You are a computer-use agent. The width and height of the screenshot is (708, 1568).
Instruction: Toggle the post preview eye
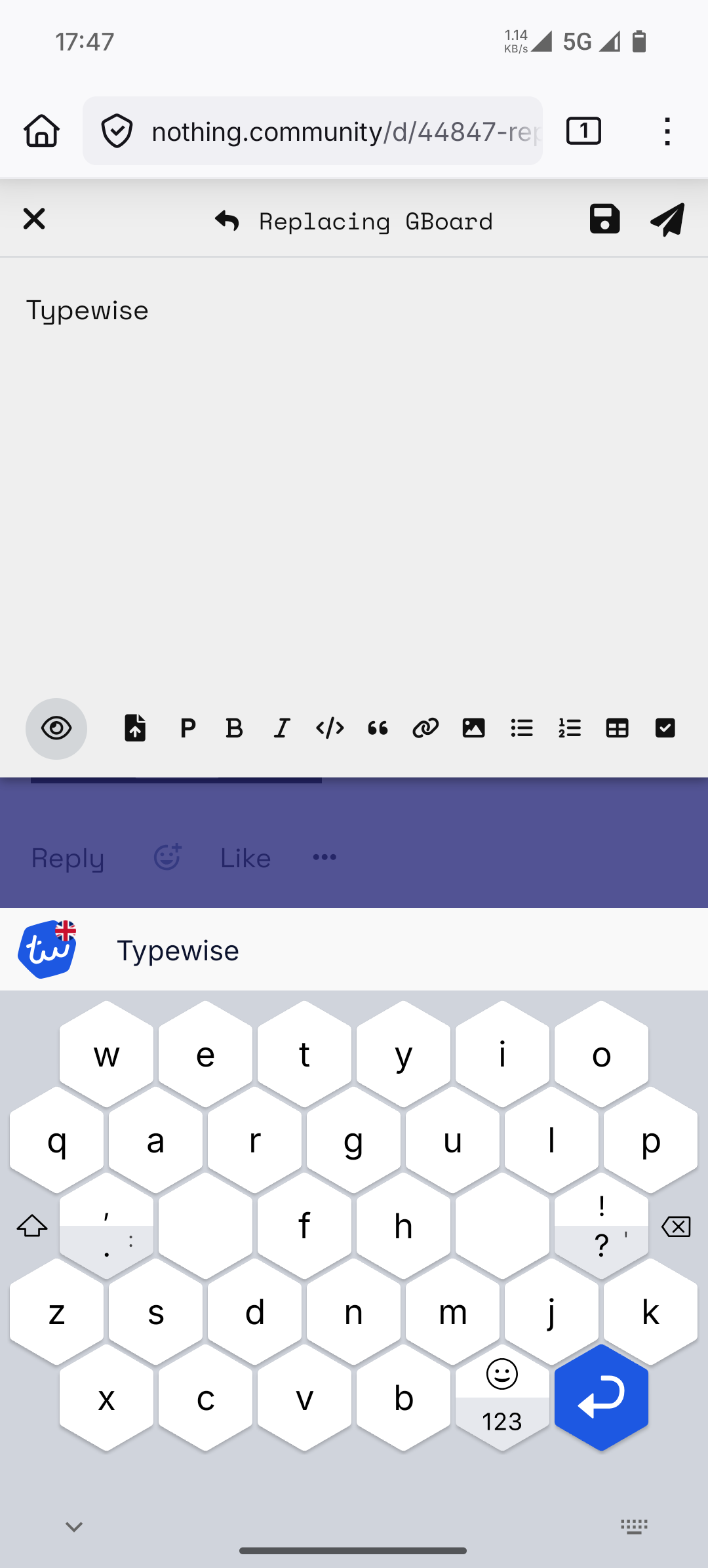[56, 728]
